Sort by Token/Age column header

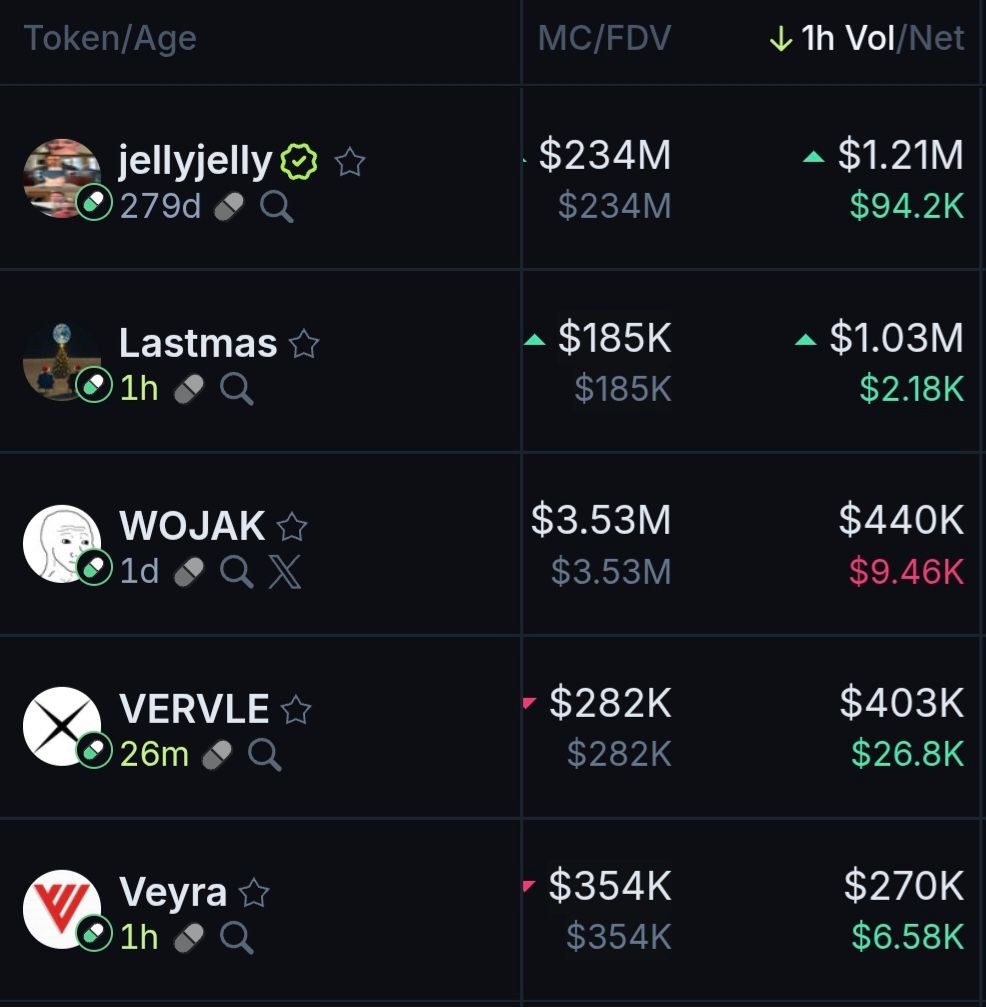(110, 39)
